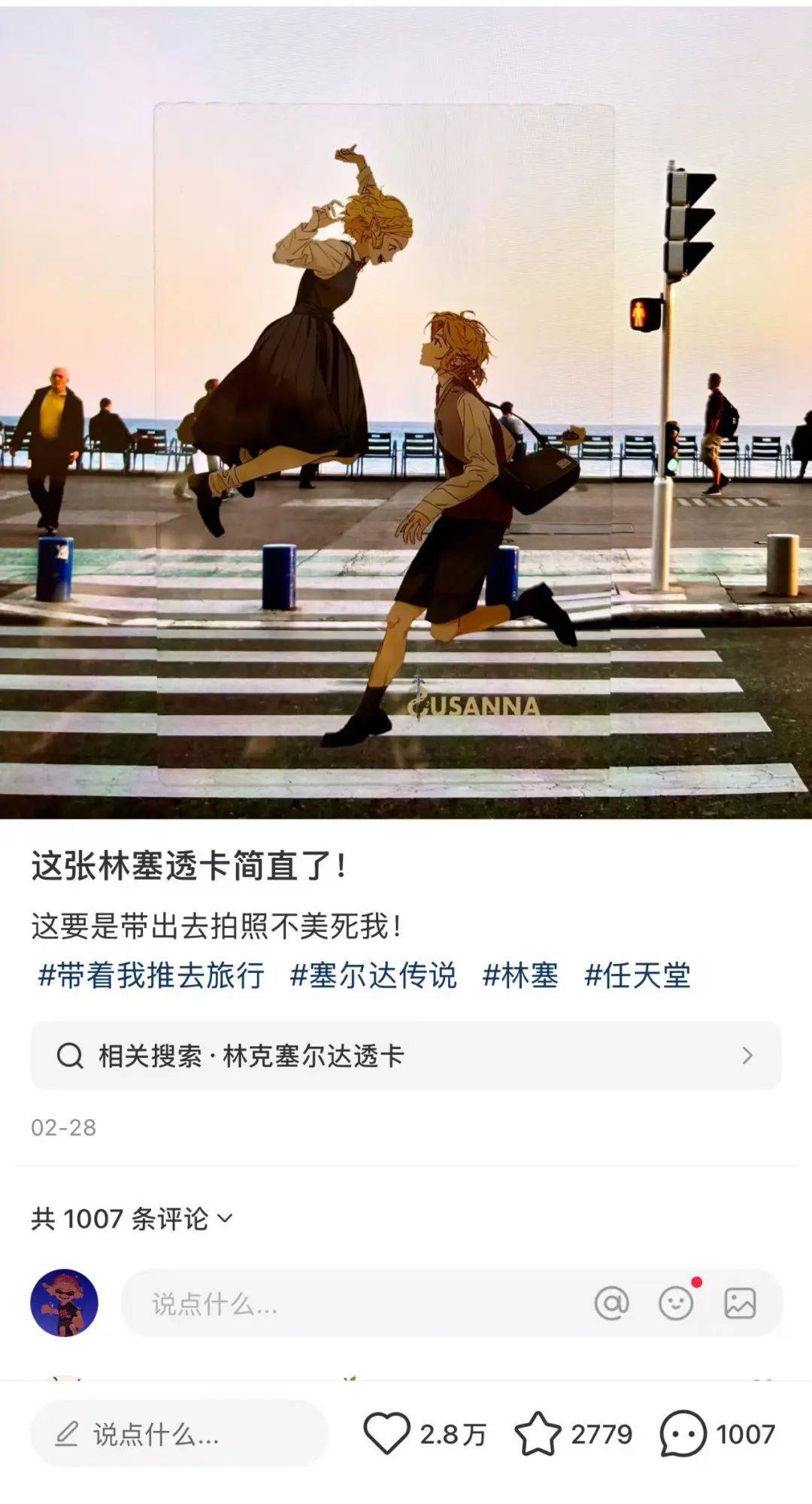Image resolution: width=812 pixels, height=1504 pixels.
Task: Open related search 林克塞尔达透卡
Action: coord(406,1056)
